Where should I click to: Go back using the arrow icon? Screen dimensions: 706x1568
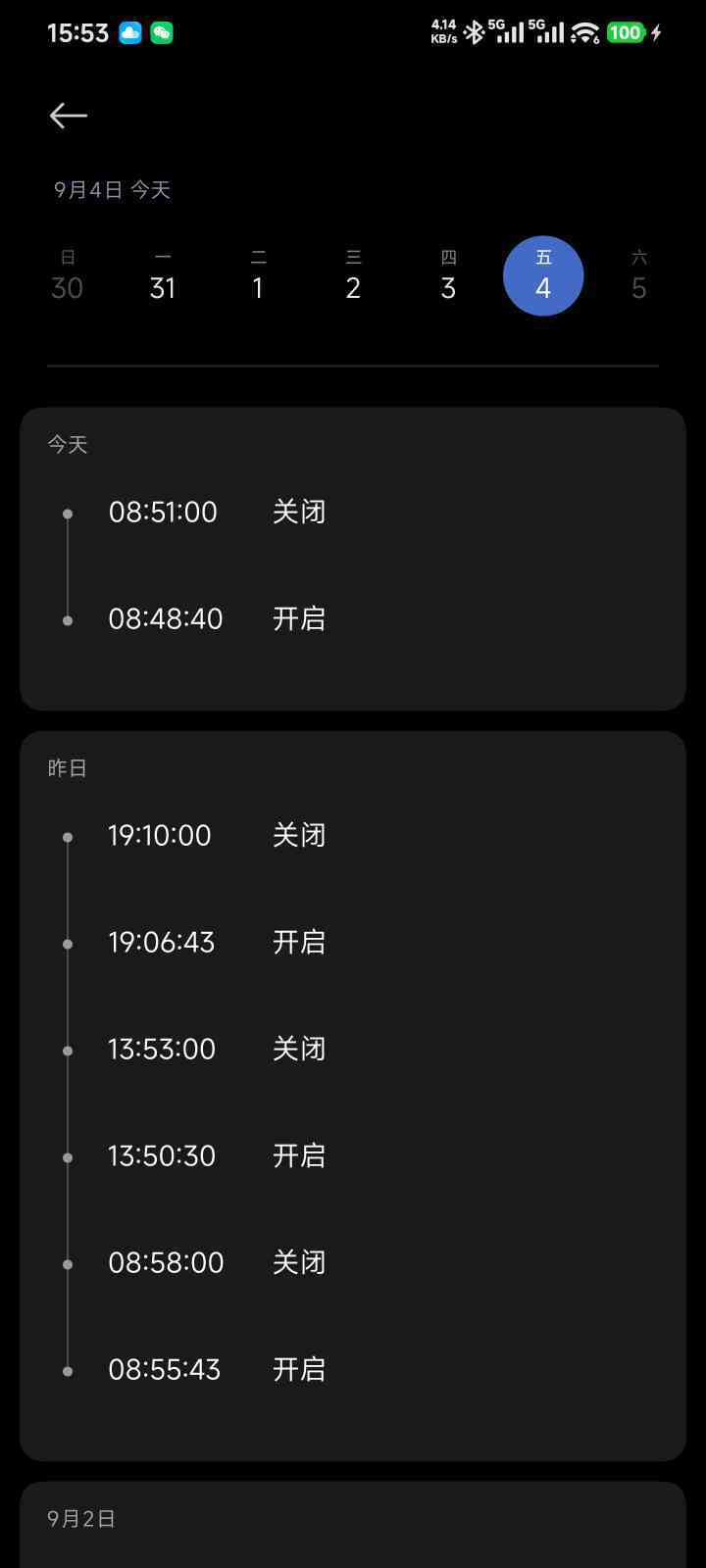click(69, 116)
